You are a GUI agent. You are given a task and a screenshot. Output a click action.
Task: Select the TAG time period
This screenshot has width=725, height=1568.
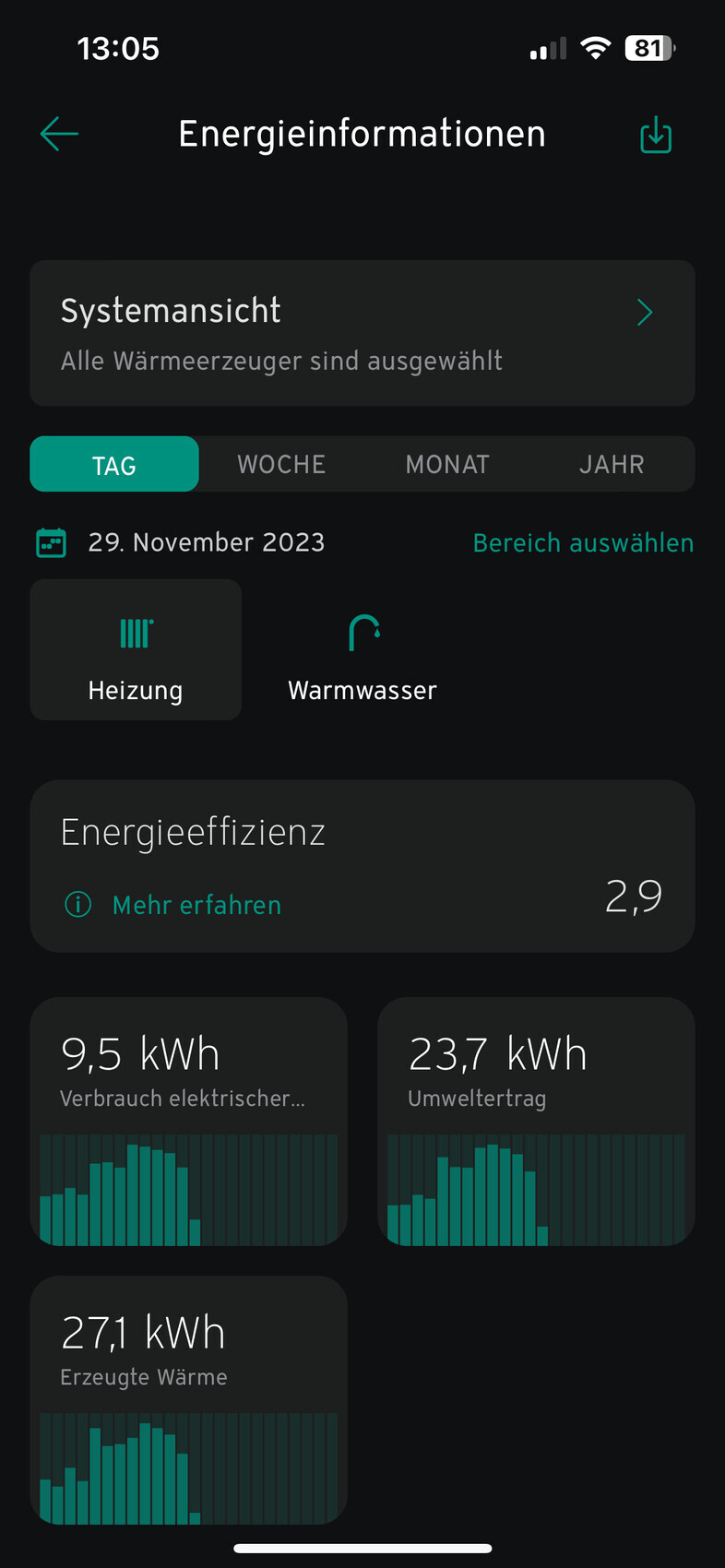pyautogui.click(x=114, y=465)
